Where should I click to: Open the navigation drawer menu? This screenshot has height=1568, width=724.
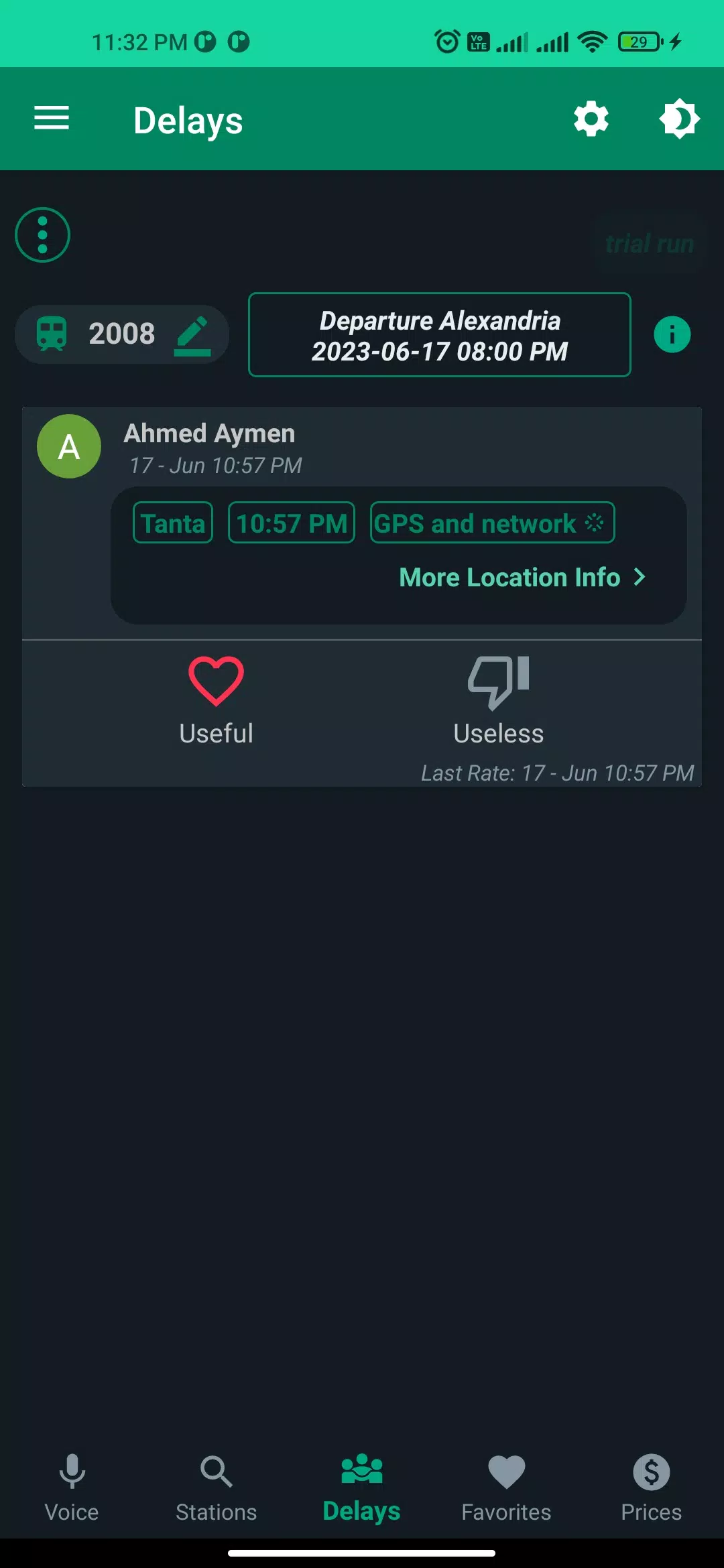[x=52, y=119]
